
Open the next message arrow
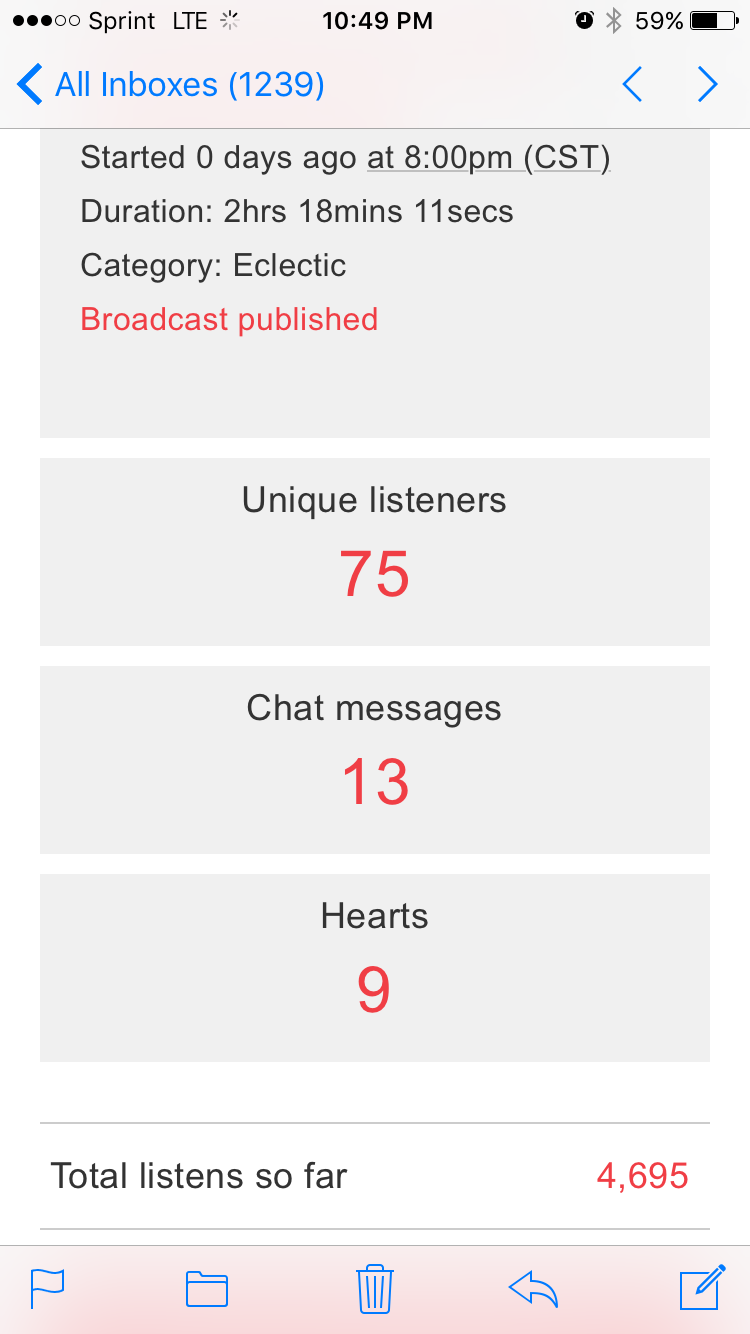(x=708, y=85)
